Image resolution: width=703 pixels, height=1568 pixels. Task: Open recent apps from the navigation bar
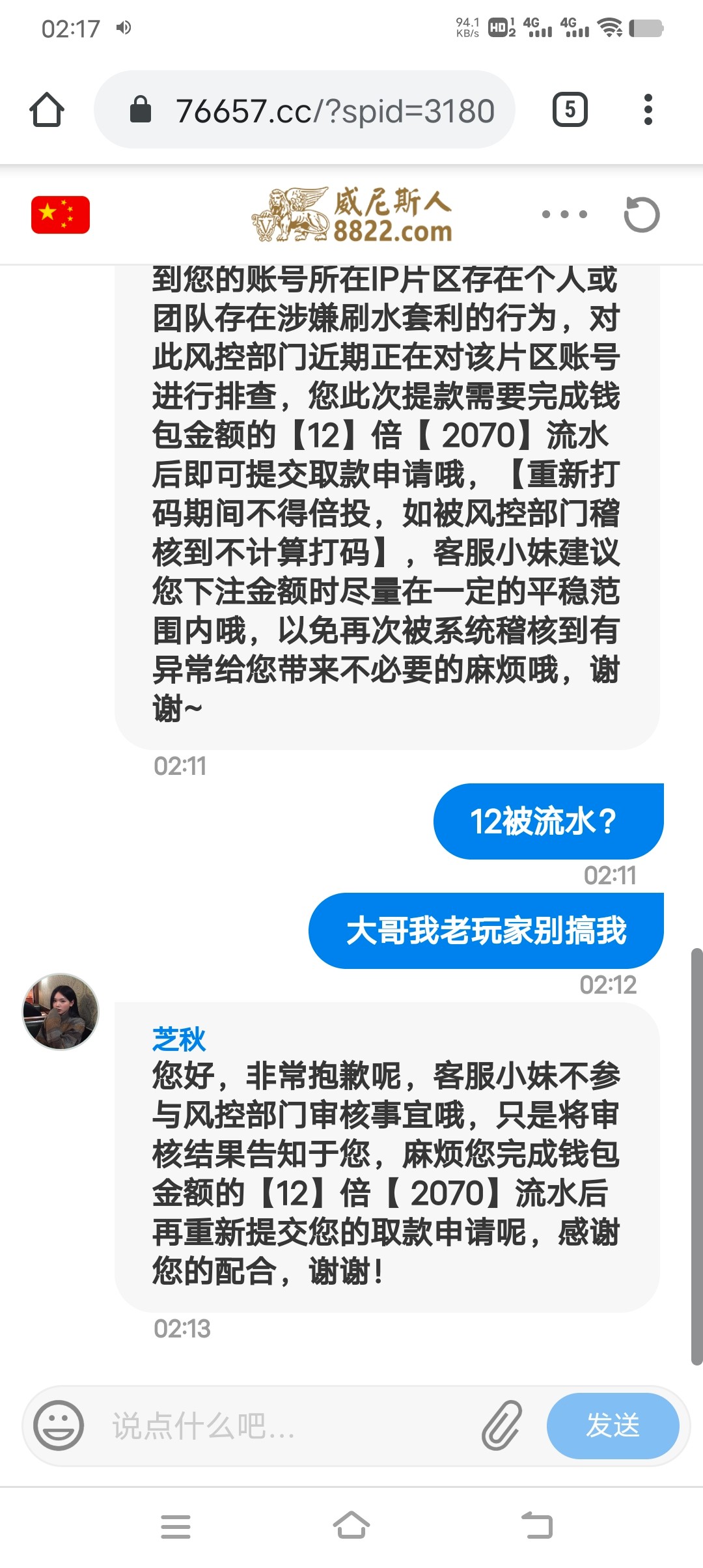pos(176,1526)
